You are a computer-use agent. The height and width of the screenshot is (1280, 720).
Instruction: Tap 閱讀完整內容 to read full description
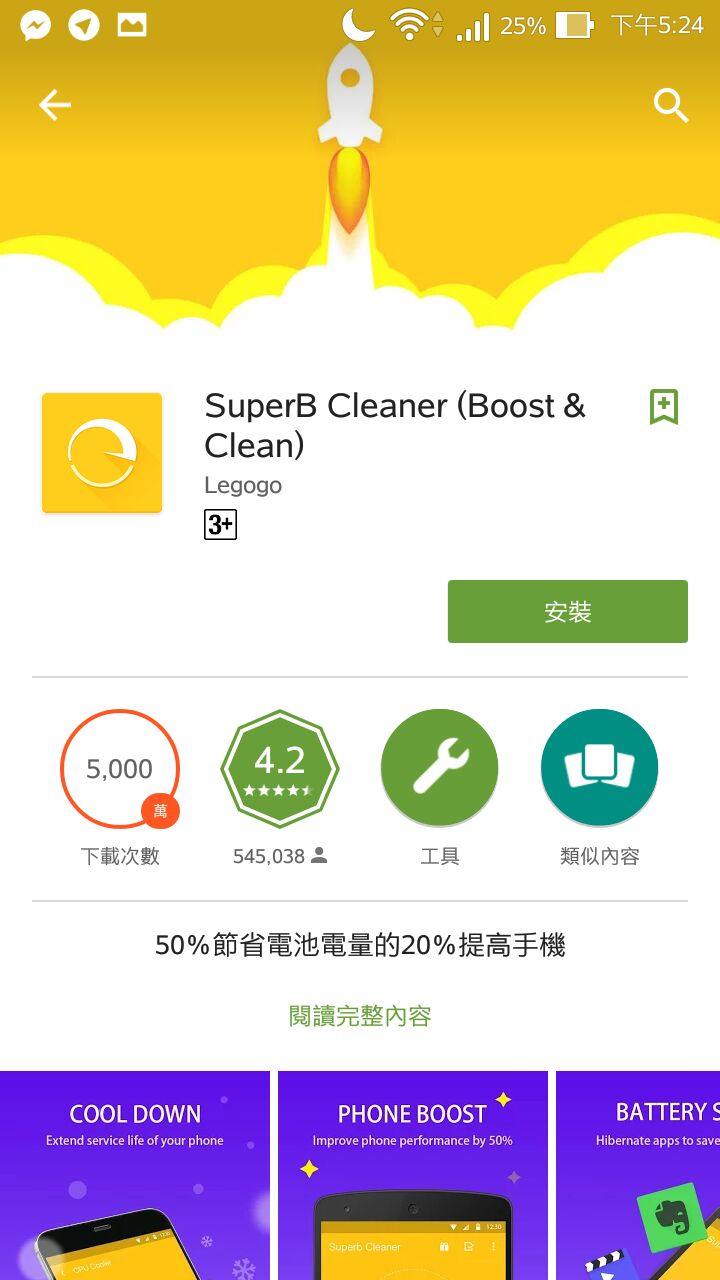pyautogui.click(x=360, y=1016)
